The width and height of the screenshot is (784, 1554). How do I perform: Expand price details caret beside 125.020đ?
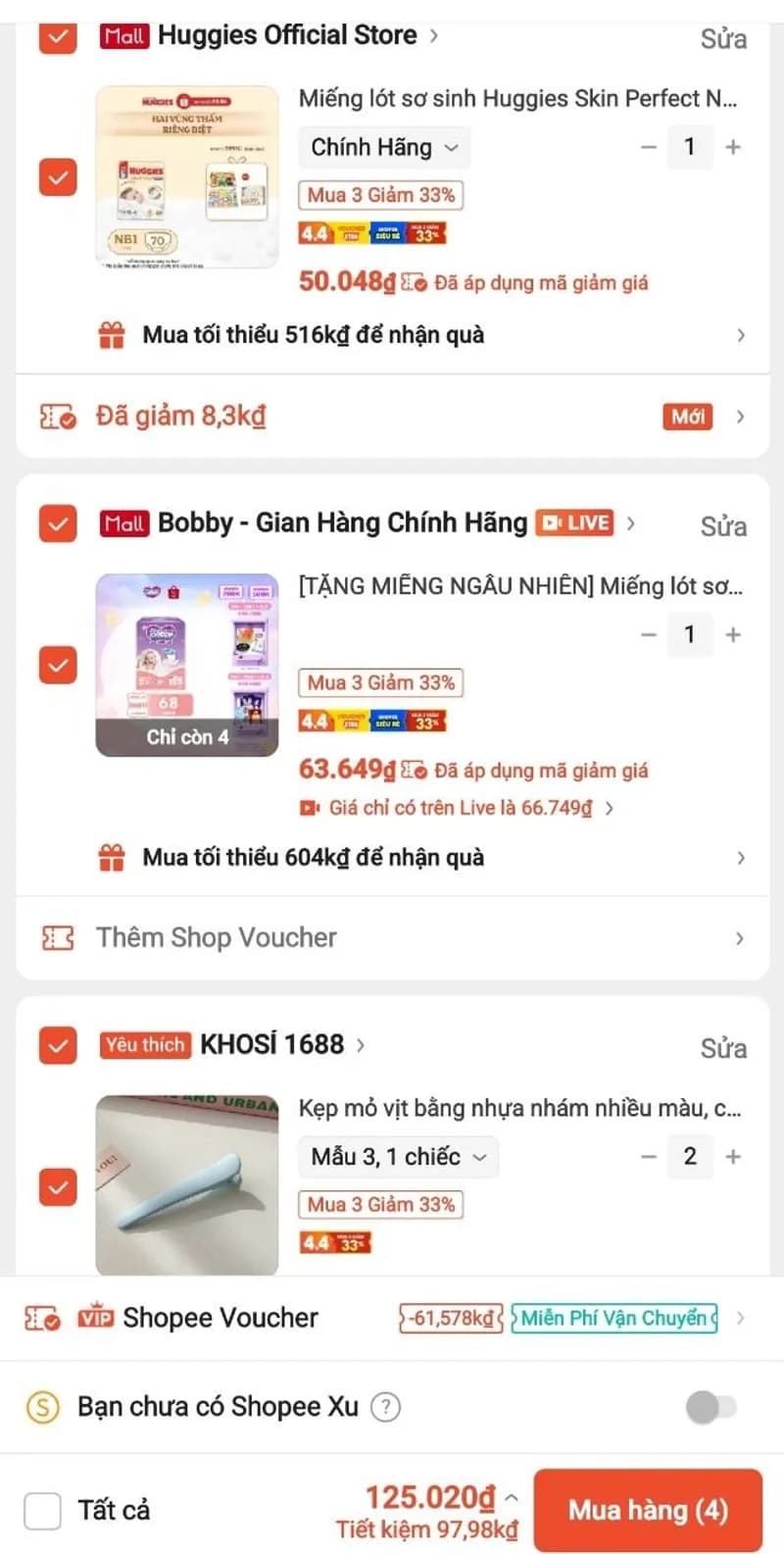[x=511, y=1496]
